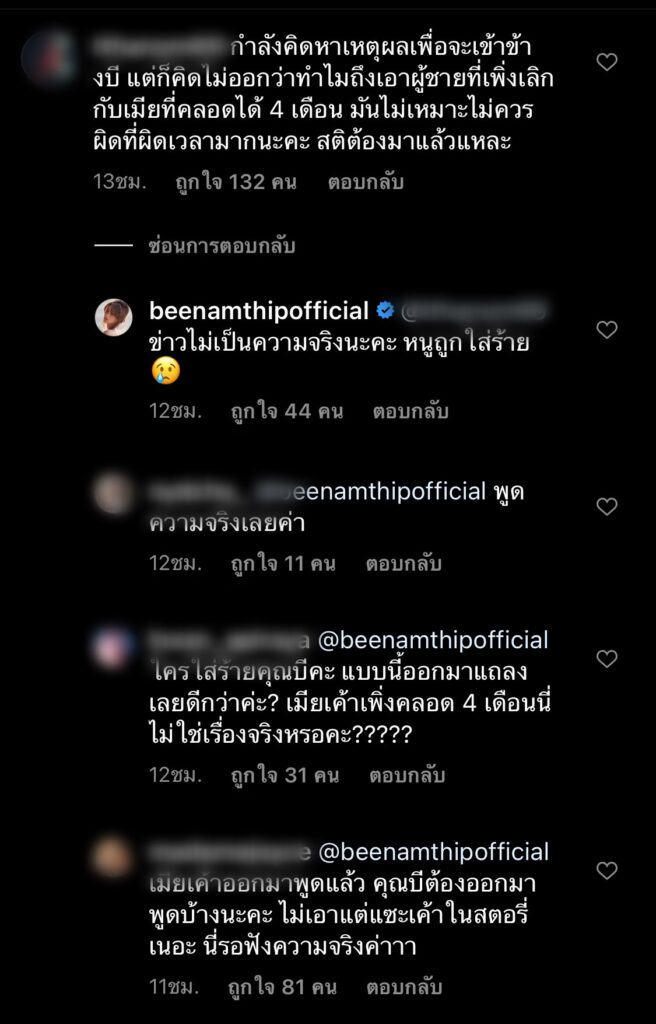Open beenamthipofficial's profile picture
The width and height of the screenshot is (656, 1024).
[x=113, y=318]
